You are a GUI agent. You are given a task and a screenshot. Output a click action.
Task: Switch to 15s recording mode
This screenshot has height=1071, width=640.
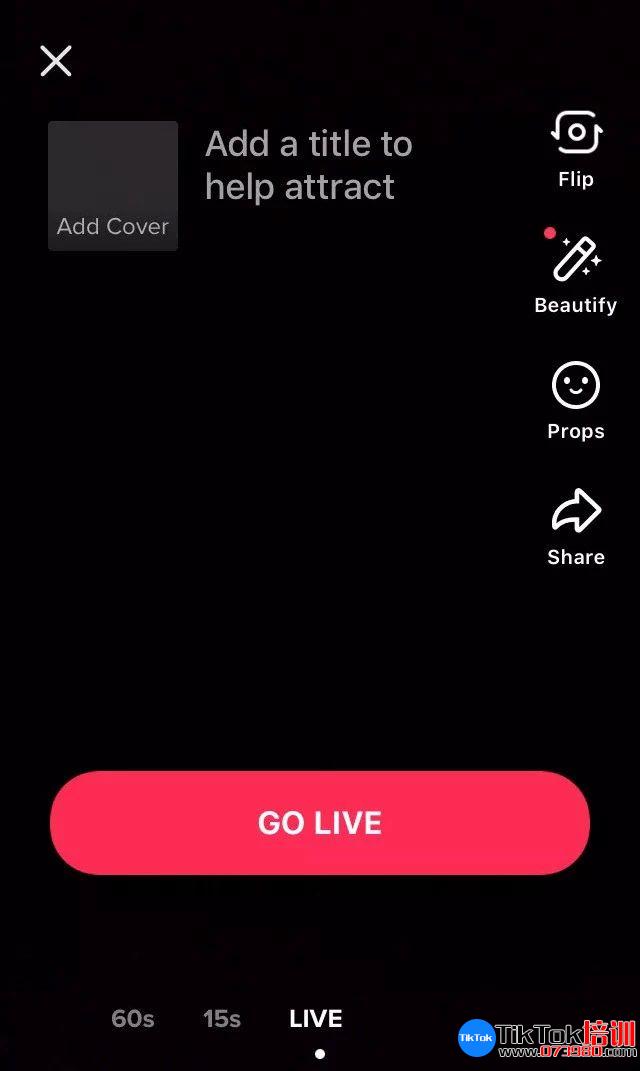(x=222, y=1018)
